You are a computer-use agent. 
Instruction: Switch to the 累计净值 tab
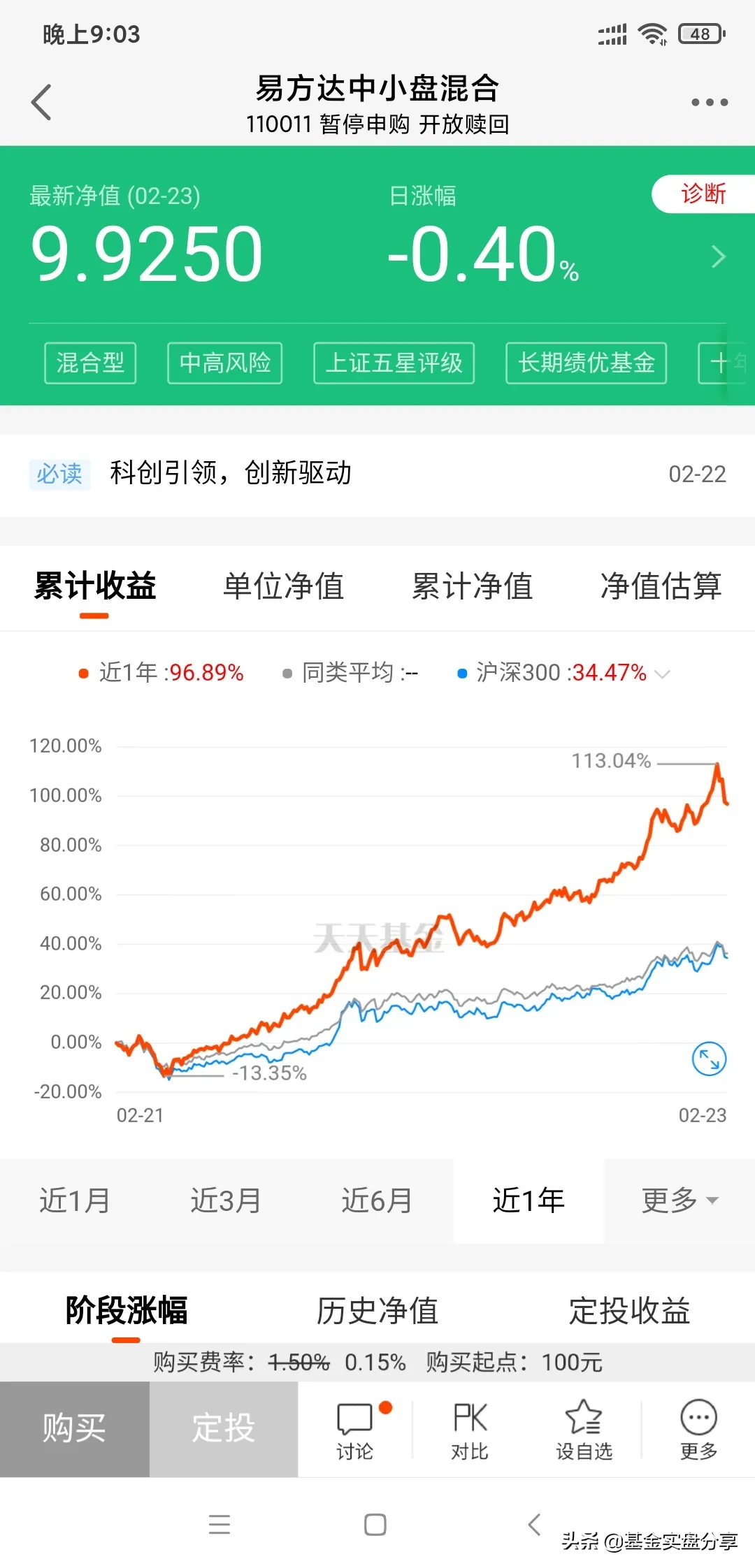(472, 586)
